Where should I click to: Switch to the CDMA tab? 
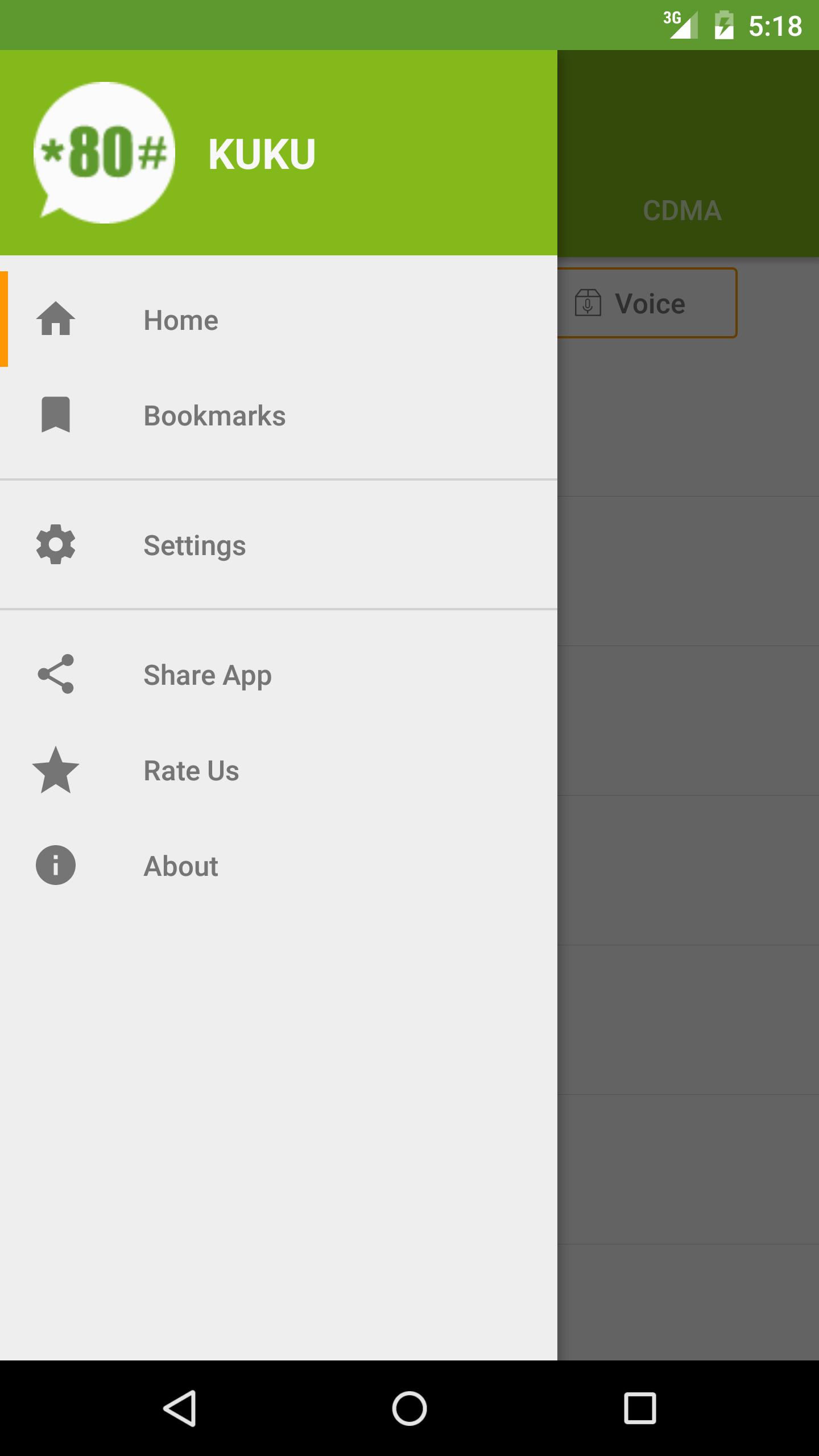(x=681, y=210)
